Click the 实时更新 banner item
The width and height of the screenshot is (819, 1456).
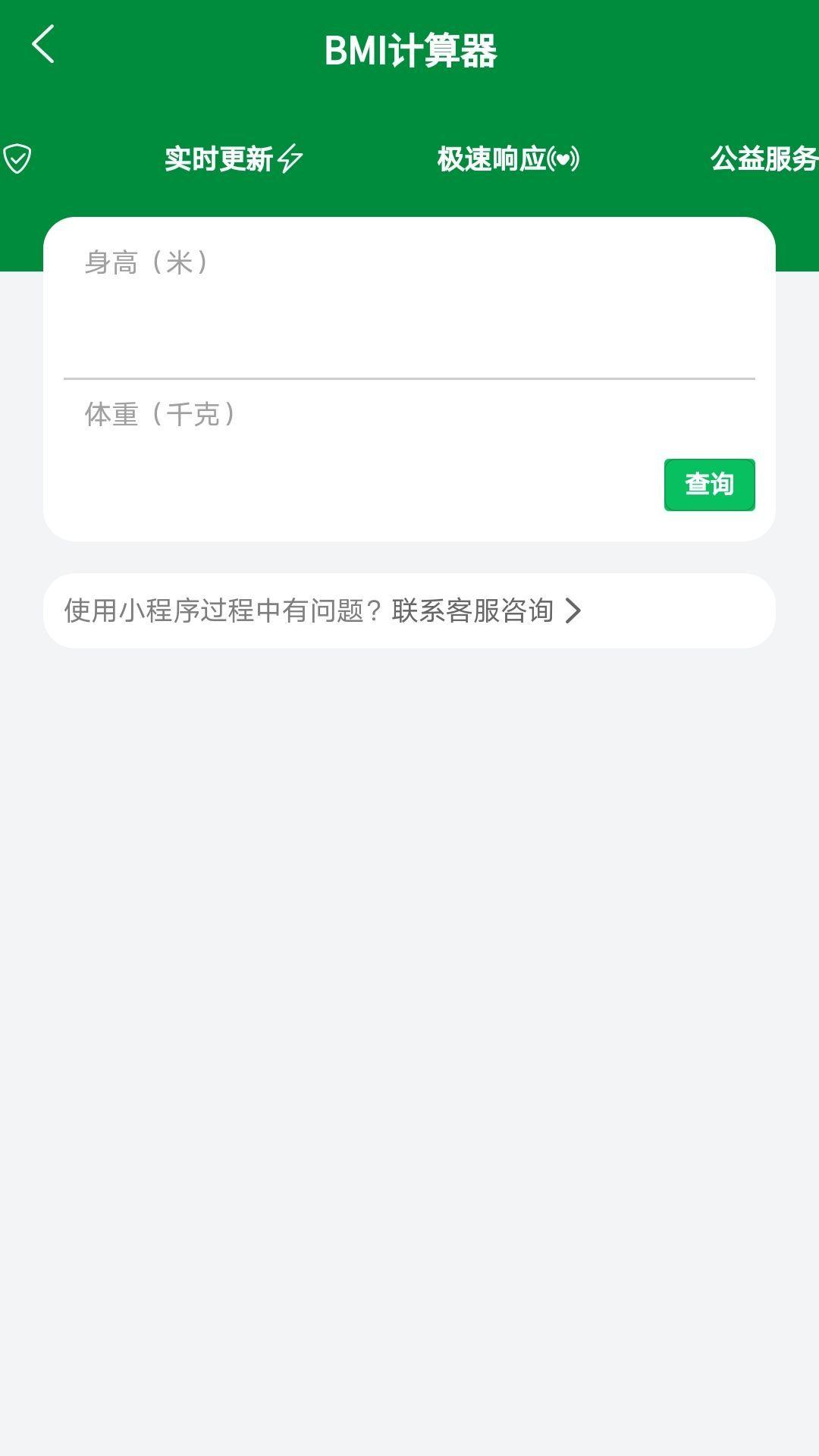(221, 159)
